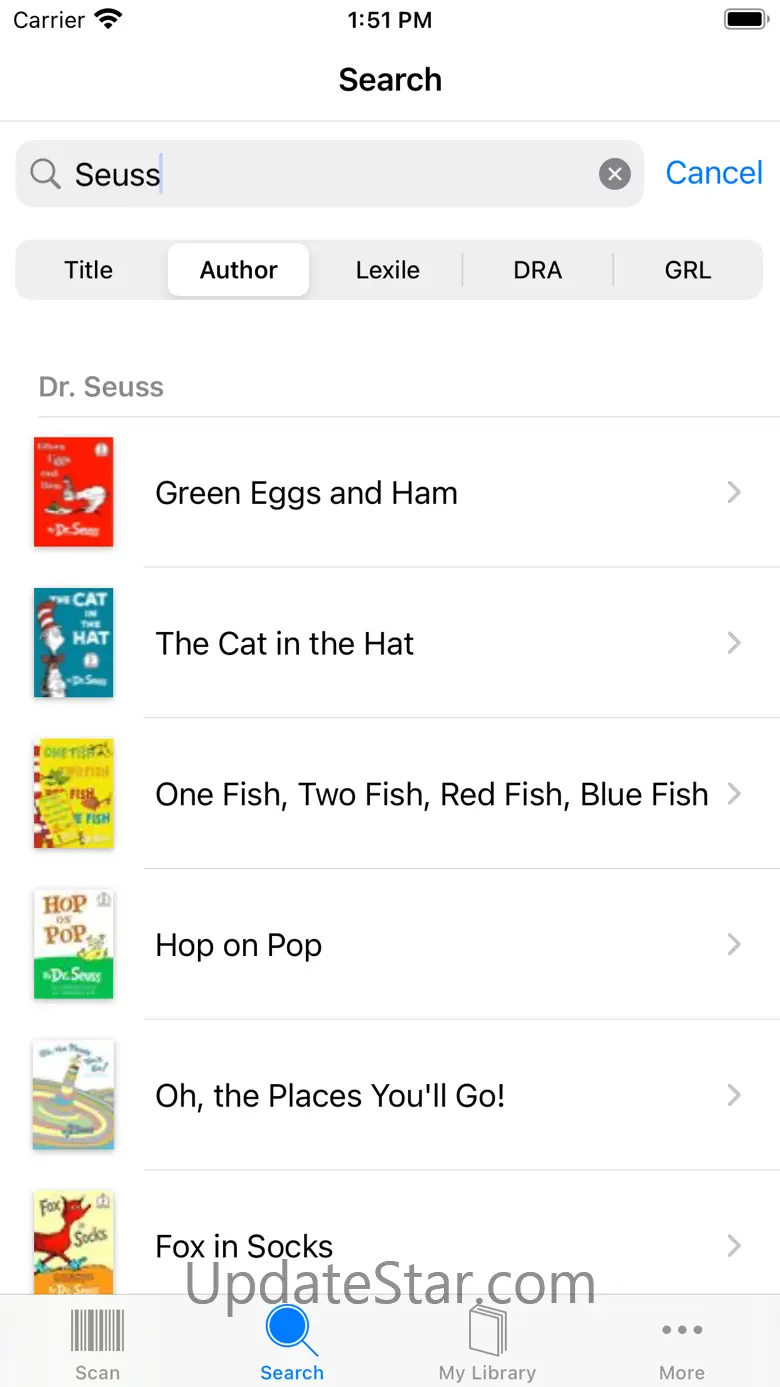Go to the Scan tab
780x1387 pixels.
point(97,1343)
